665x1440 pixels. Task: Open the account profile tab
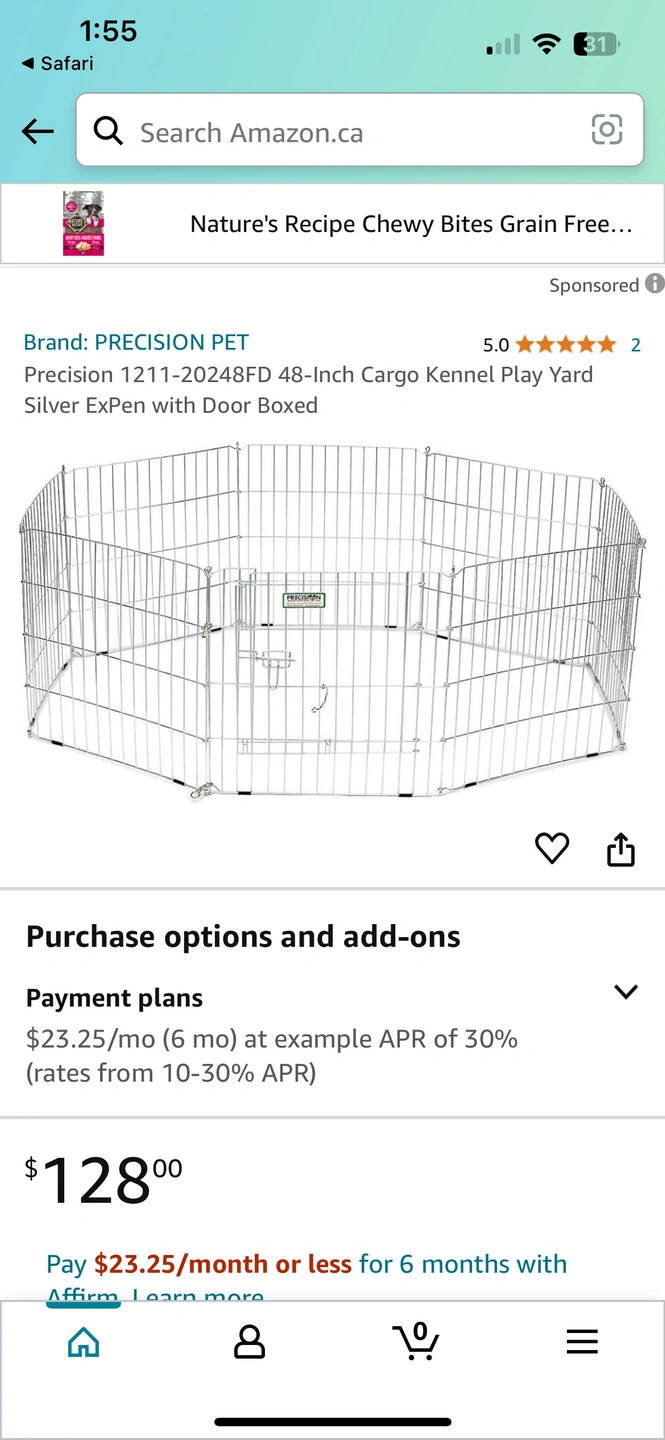pyautogui.click(x=249, y=1341)
